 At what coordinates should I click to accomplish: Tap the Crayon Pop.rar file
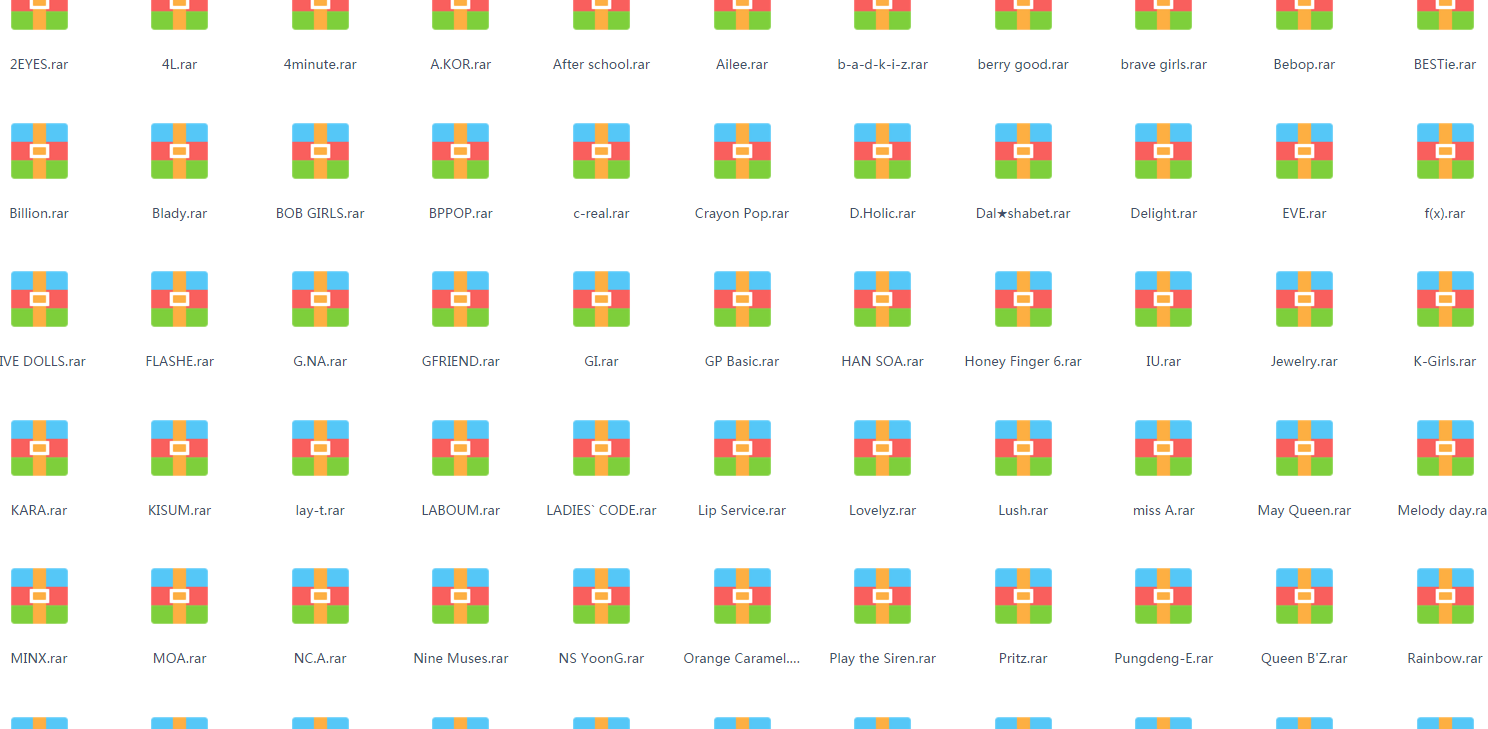tap(742, 151)
